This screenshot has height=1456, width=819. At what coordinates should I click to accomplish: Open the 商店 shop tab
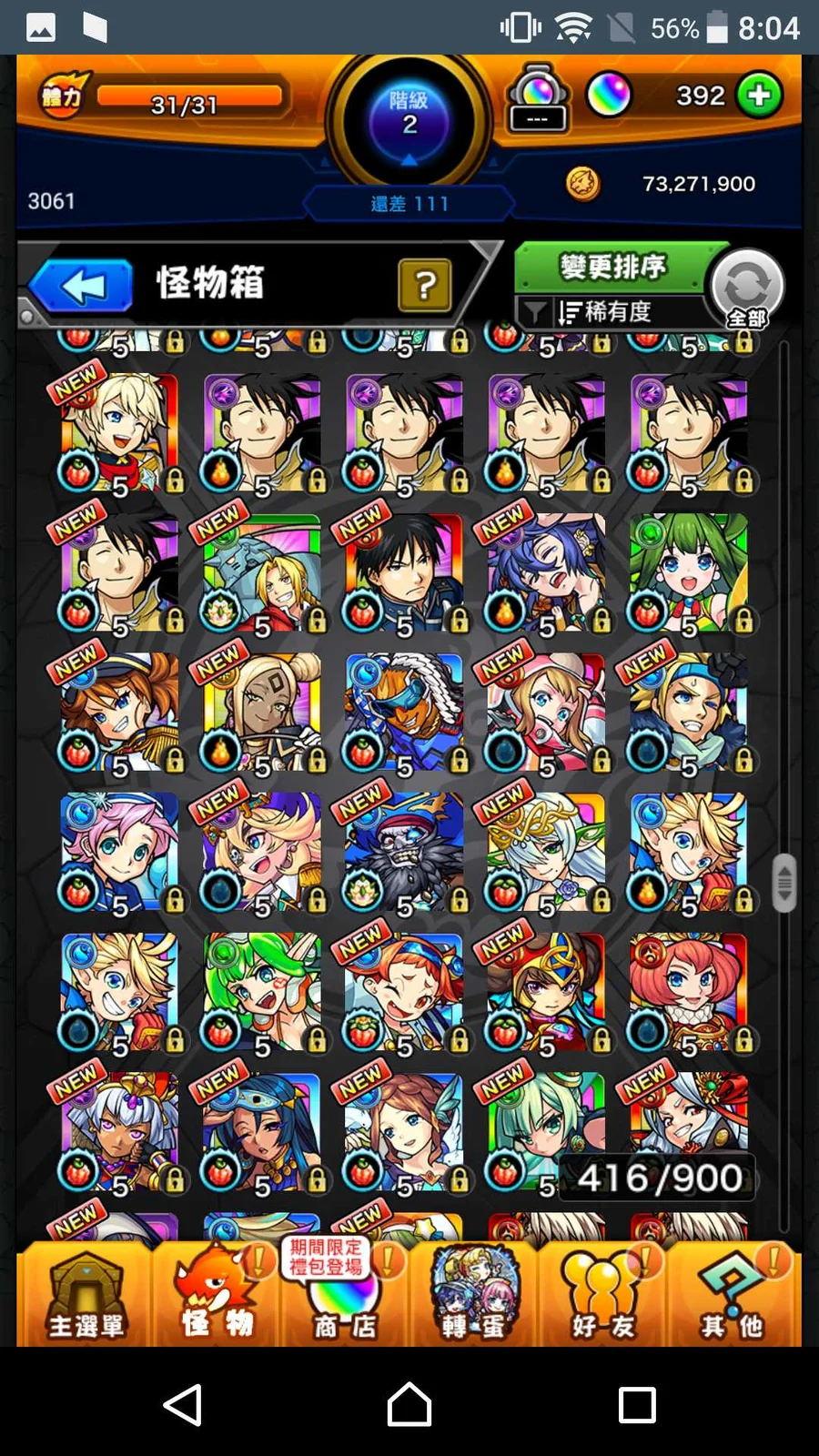click(344, 1294)
